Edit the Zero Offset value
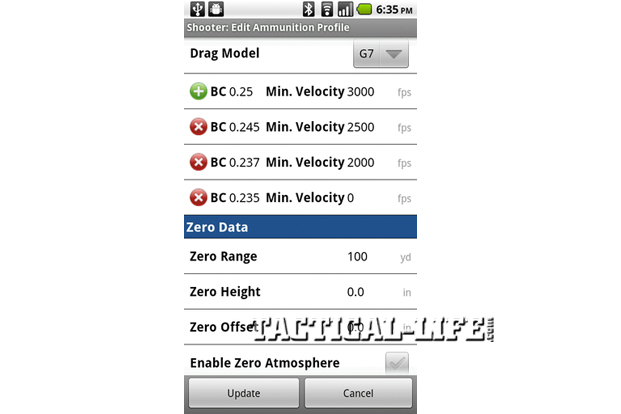The image size is (621, 414). [x=355, y=327]
